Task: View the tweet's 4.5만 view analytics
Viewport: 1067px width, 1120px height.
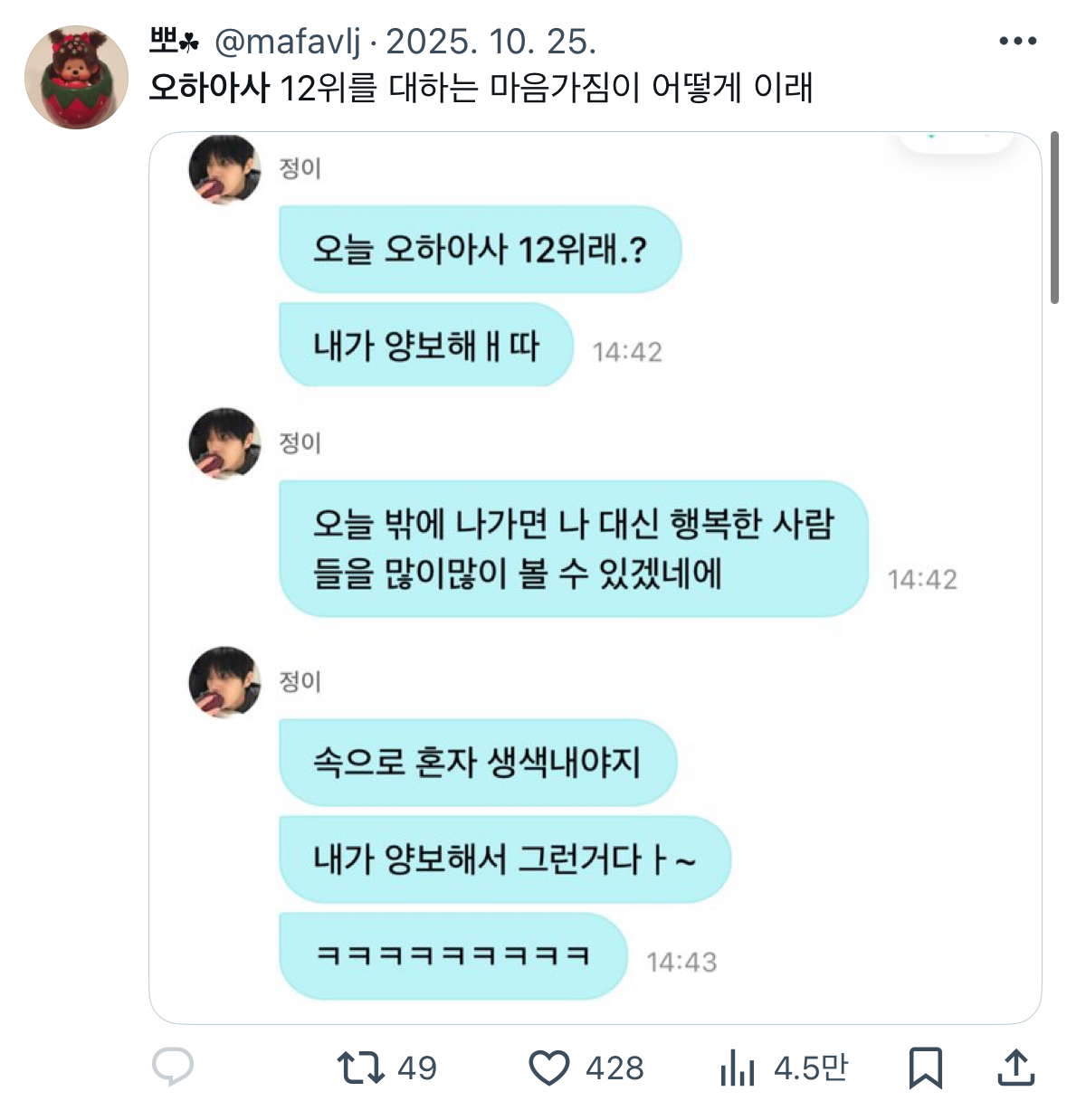Action: pos(738,1068)
